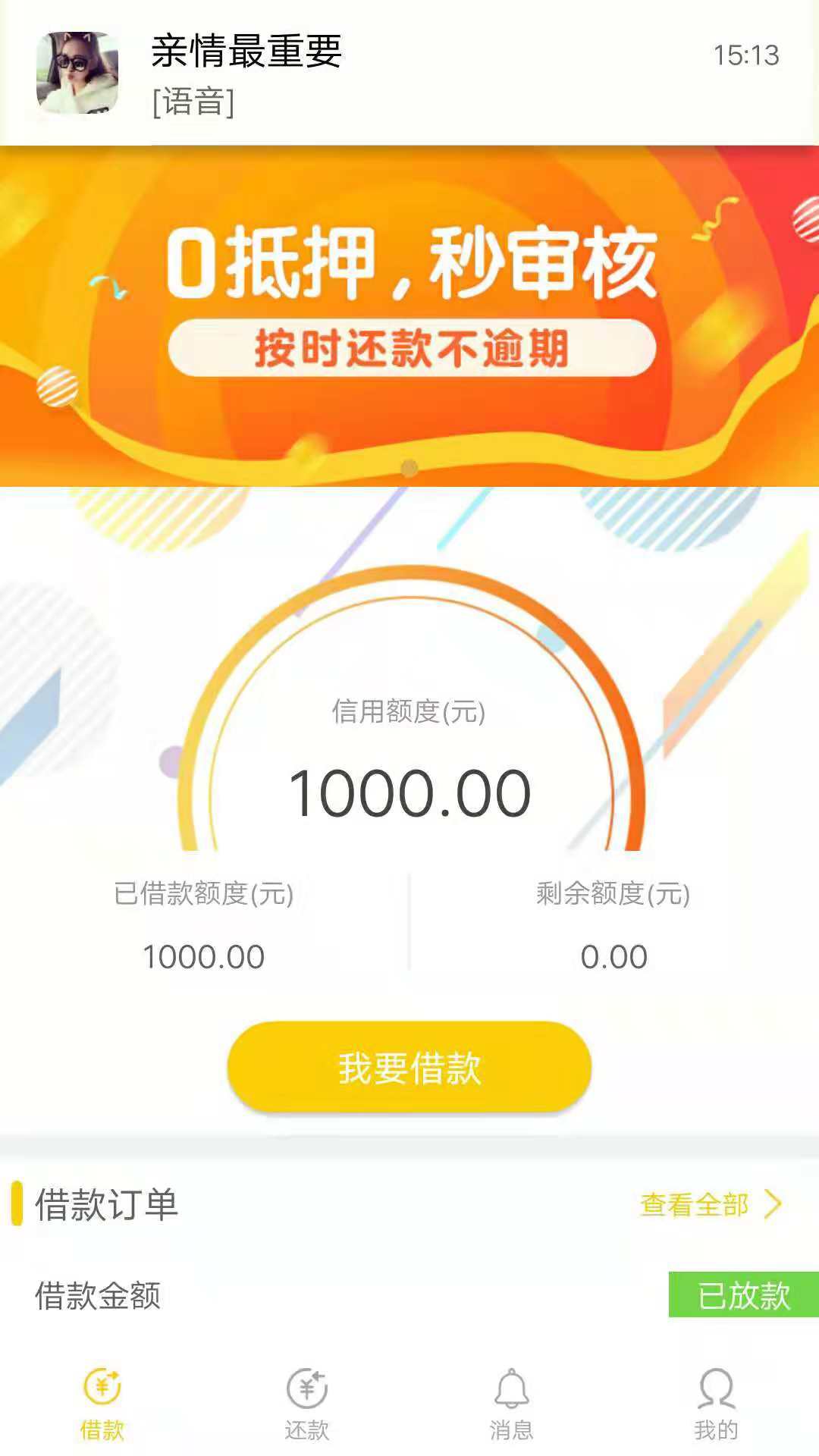Open the 0抵押 秒审核 promo banner
This screenshot has width=819, height=1456.
409,315
